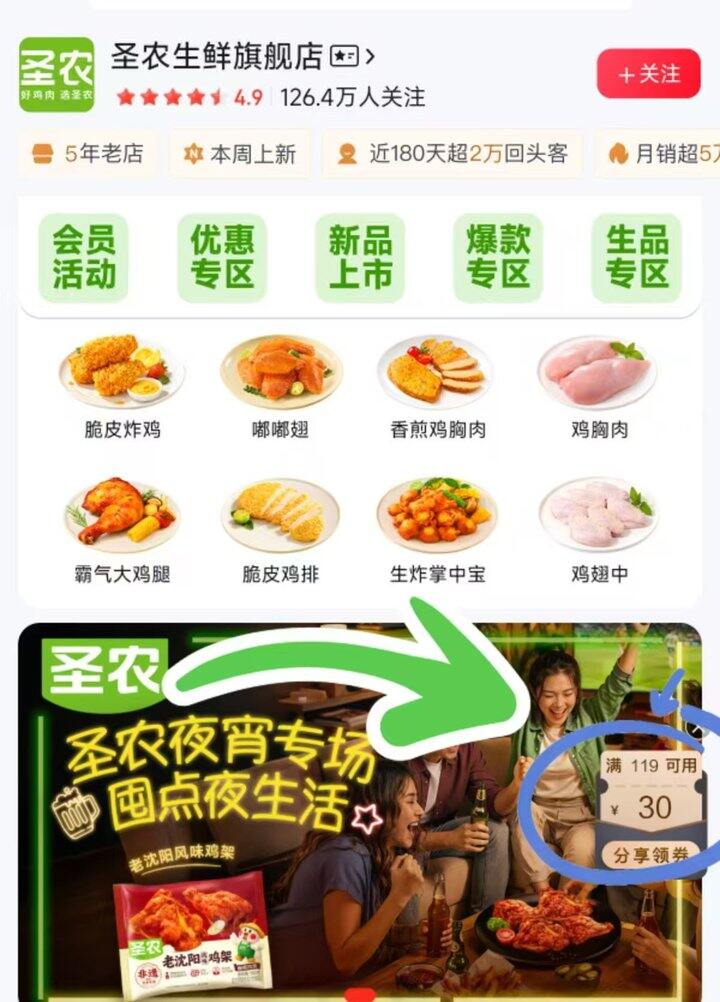Open 圣农生鲜旗舰店 store details
This screenshot has height=1002, width=720.
243,56
